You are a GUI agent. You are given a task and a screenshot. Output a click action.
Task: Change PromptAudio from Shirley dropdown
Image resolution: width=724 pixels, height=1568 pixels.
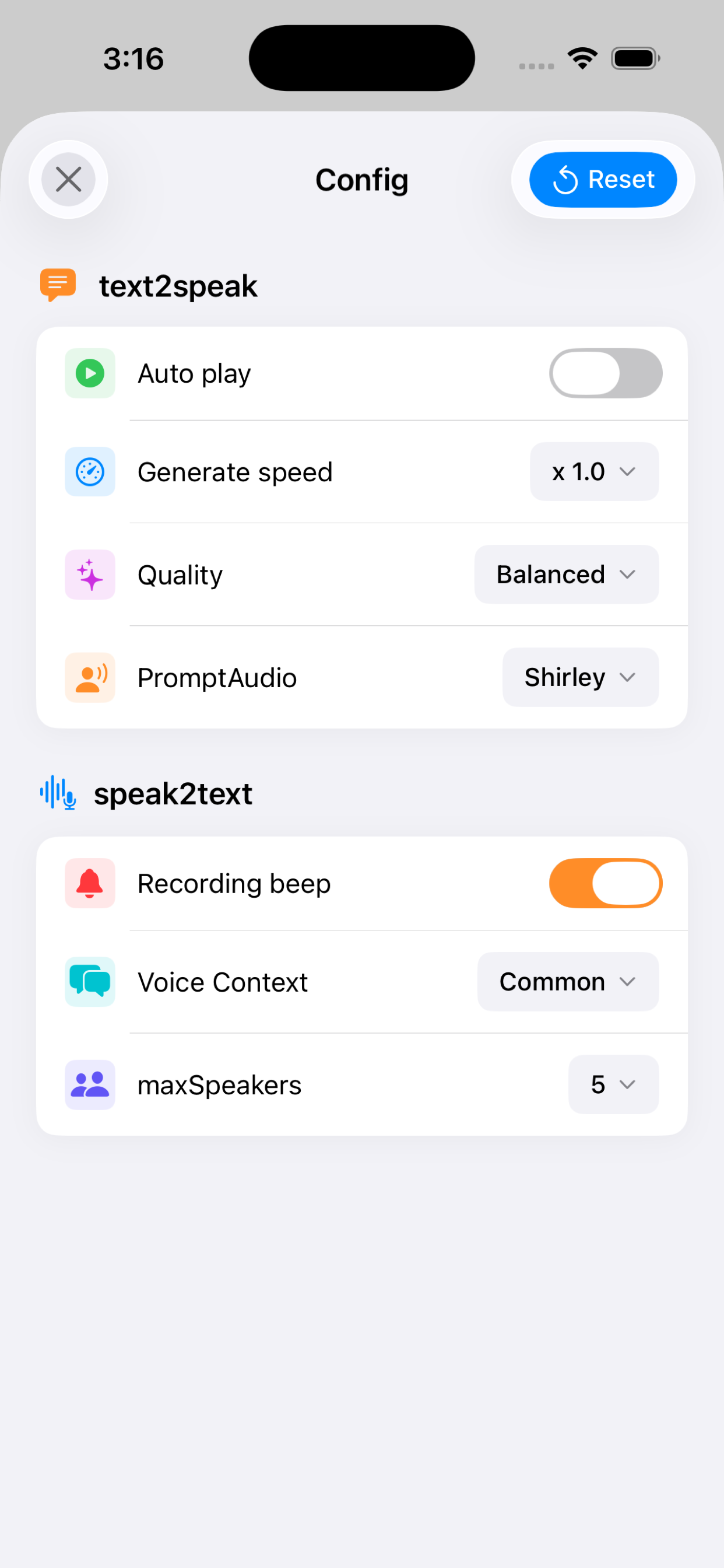click(579, 677)
